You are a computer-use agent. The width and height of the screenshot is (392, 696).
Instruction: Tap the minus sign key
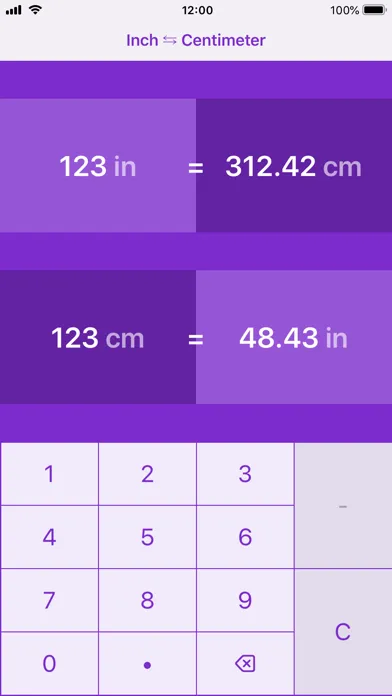pyautogui.click(x=343, y=506)
